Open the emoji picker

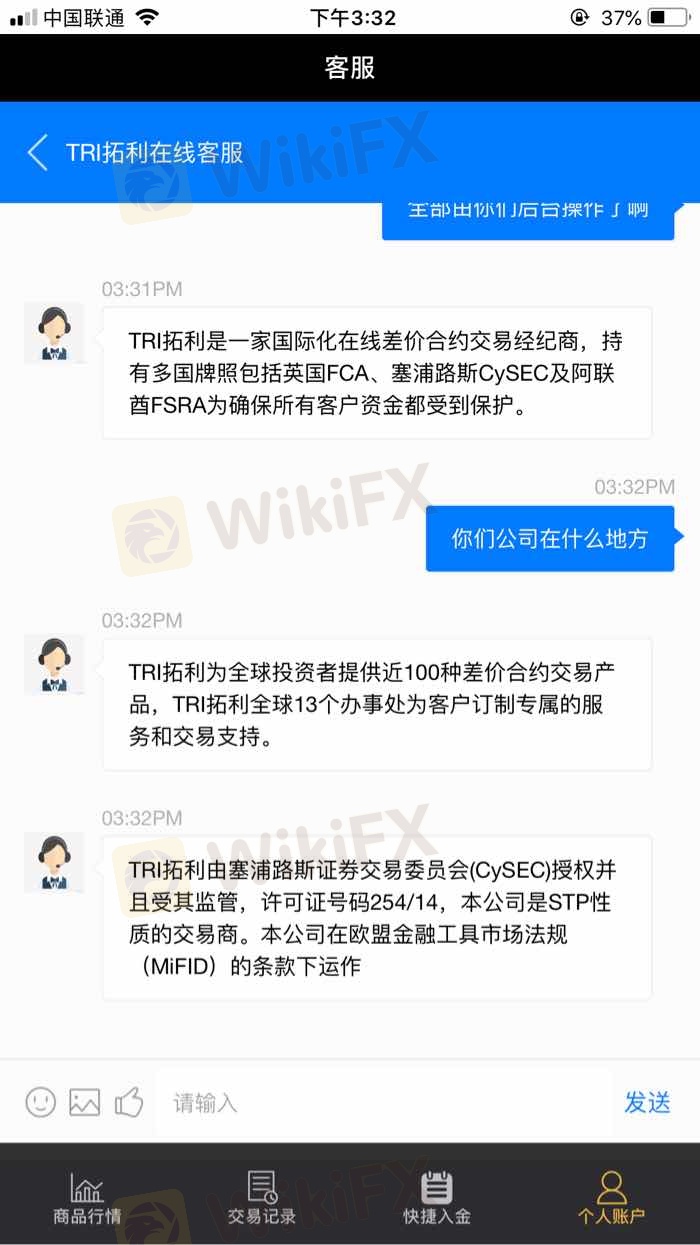pyautogui.click(x=41, y=1102)
